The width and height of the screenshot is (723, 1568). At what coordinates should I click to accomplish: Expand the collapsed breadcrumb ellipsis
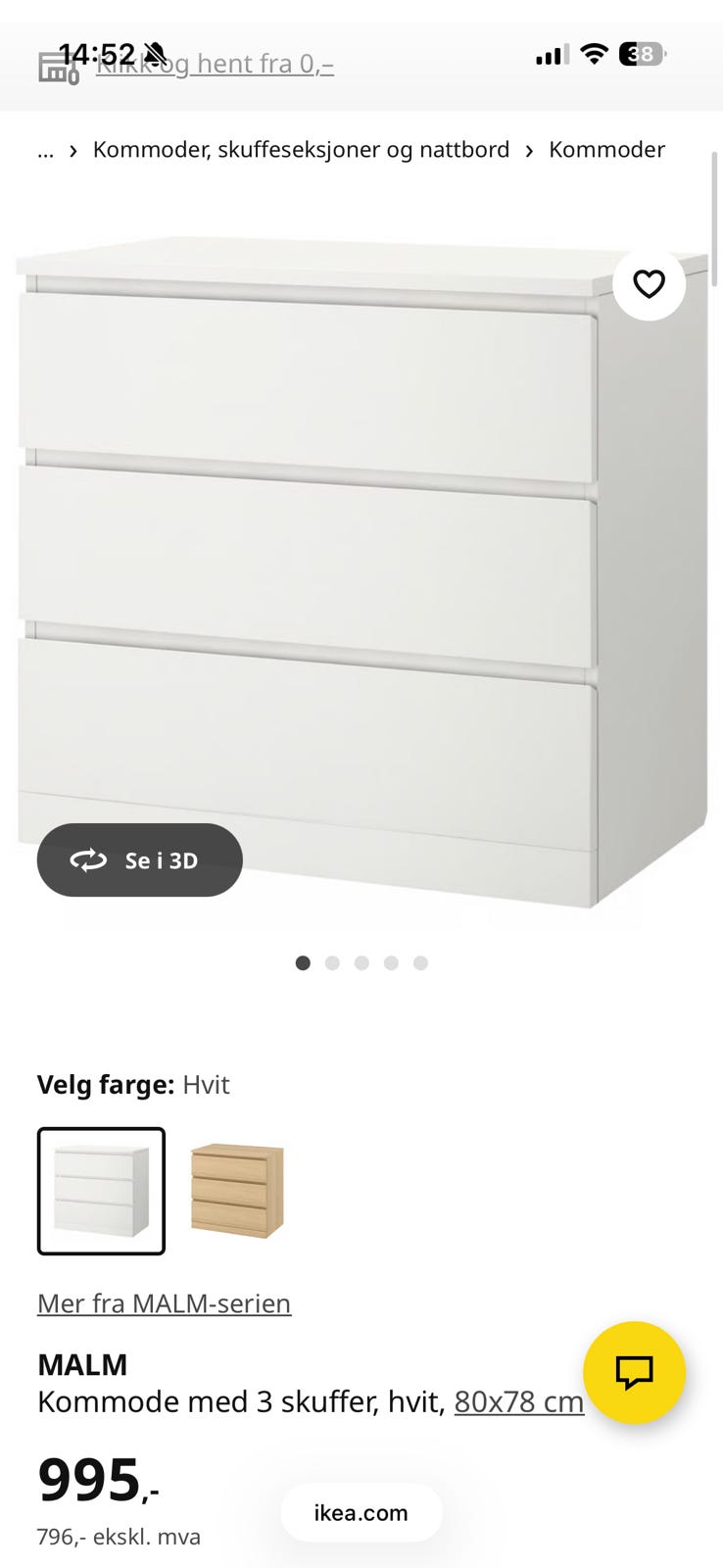pos(45,150)
